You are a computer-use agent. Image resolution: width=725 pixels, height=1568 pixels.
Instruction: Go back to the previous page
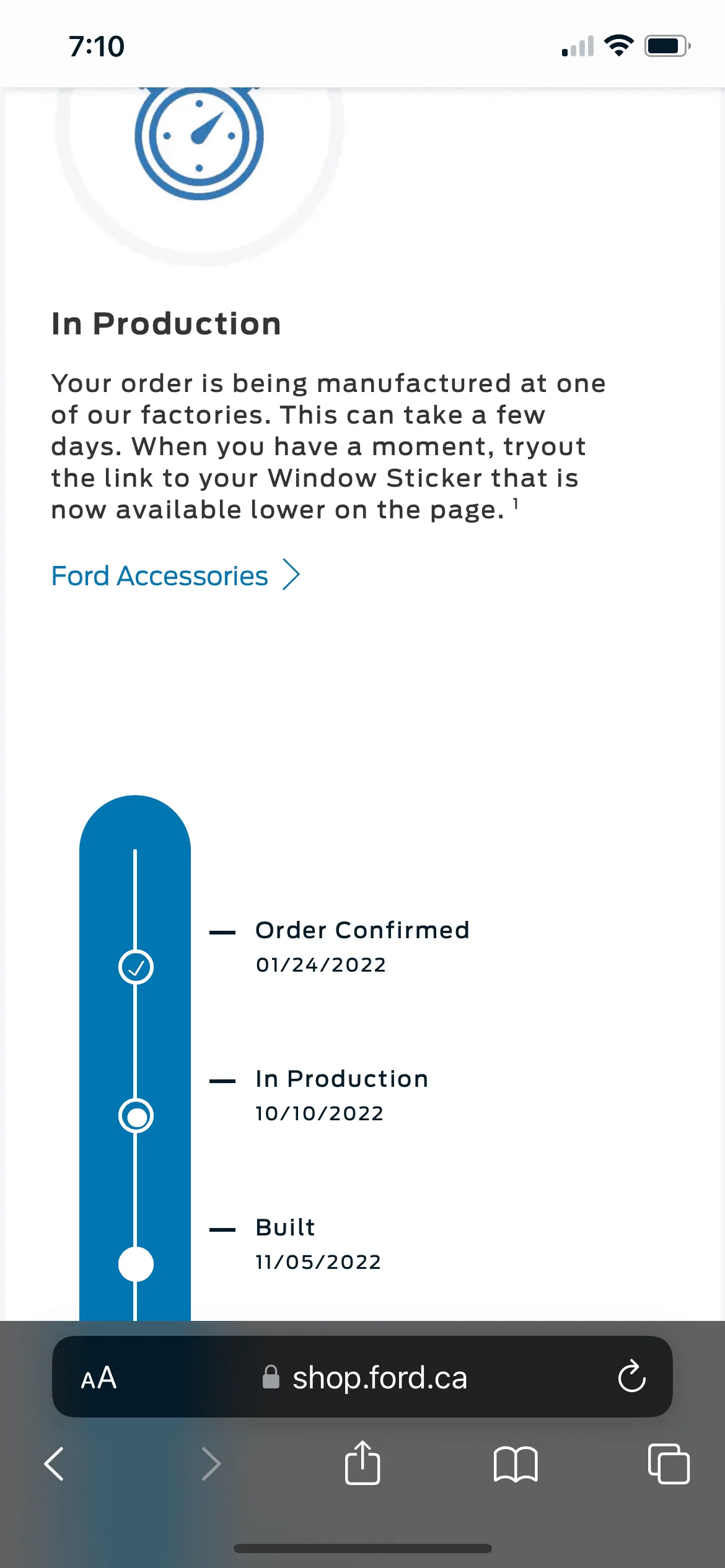[55, 1465]
